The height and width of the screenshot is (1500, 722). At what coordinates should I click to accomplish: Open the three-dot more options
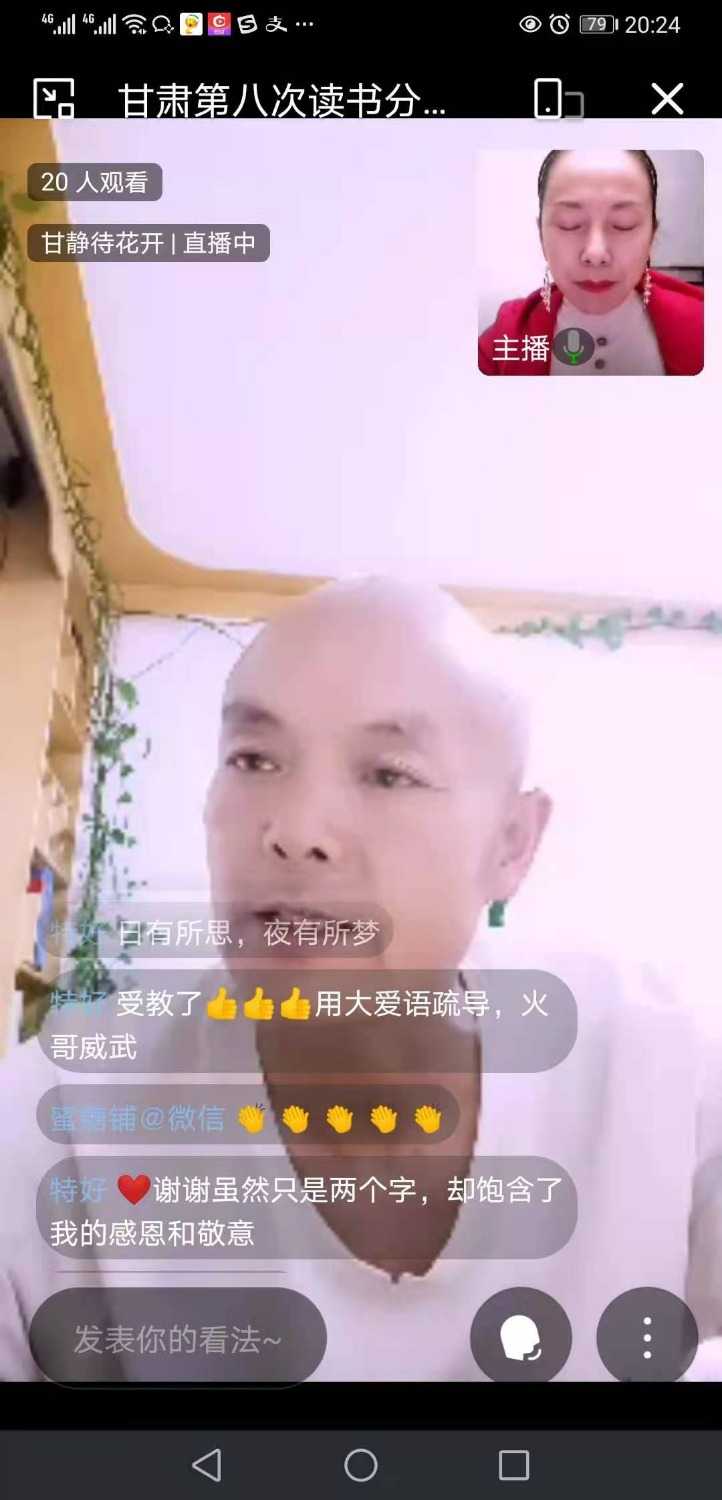[x=647, y=1337]
